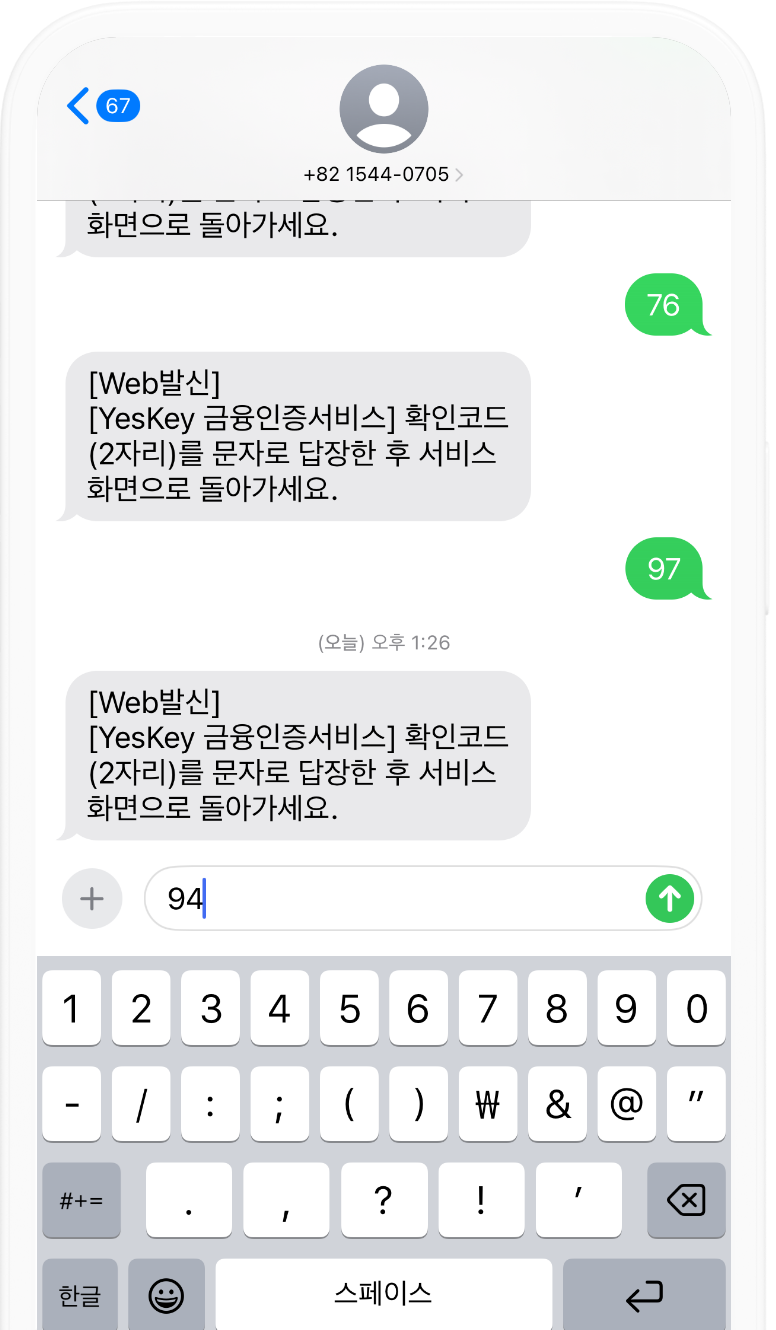This screenshot has width=776, height=1330.
Task: Send the typed code 94
Action: pyautogui.click(x=669, y=900)
